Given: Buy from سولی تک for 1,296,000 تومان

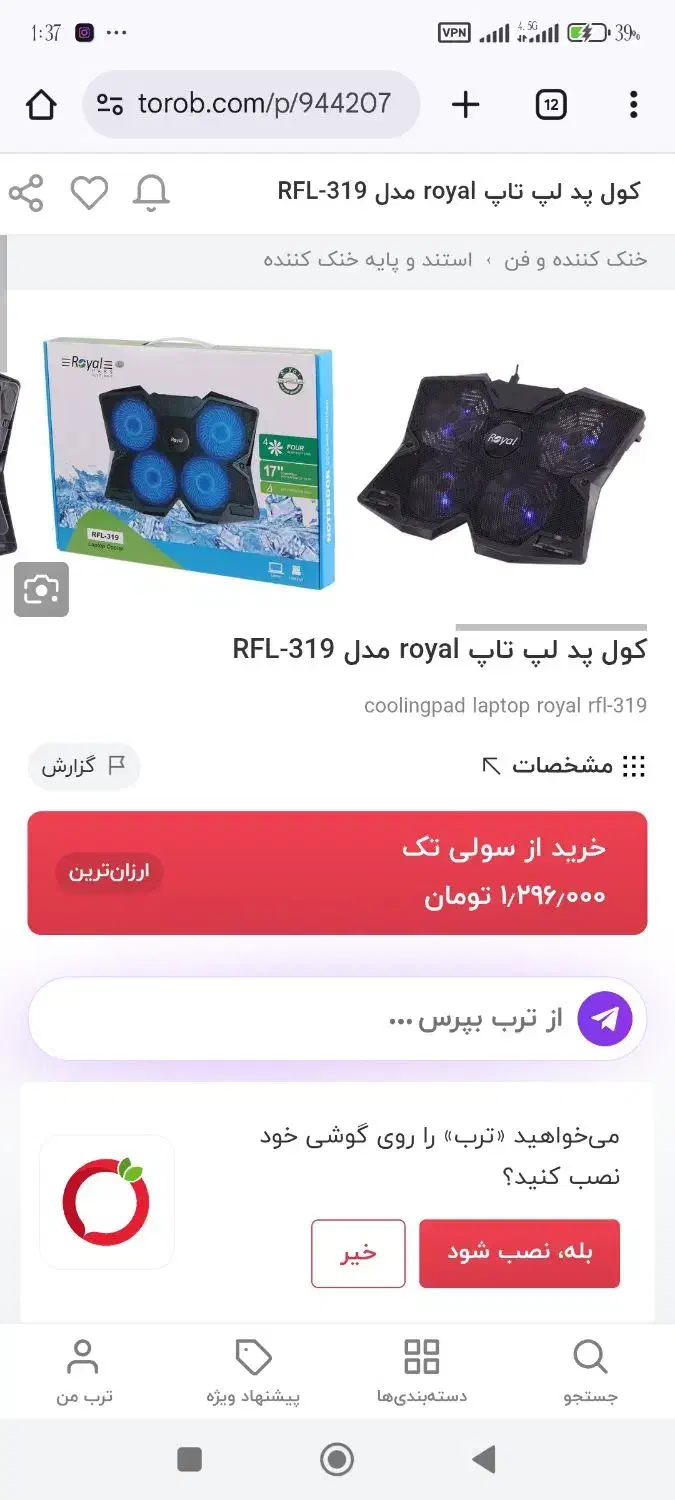Looking at the screenshot, I should point(337,873).
